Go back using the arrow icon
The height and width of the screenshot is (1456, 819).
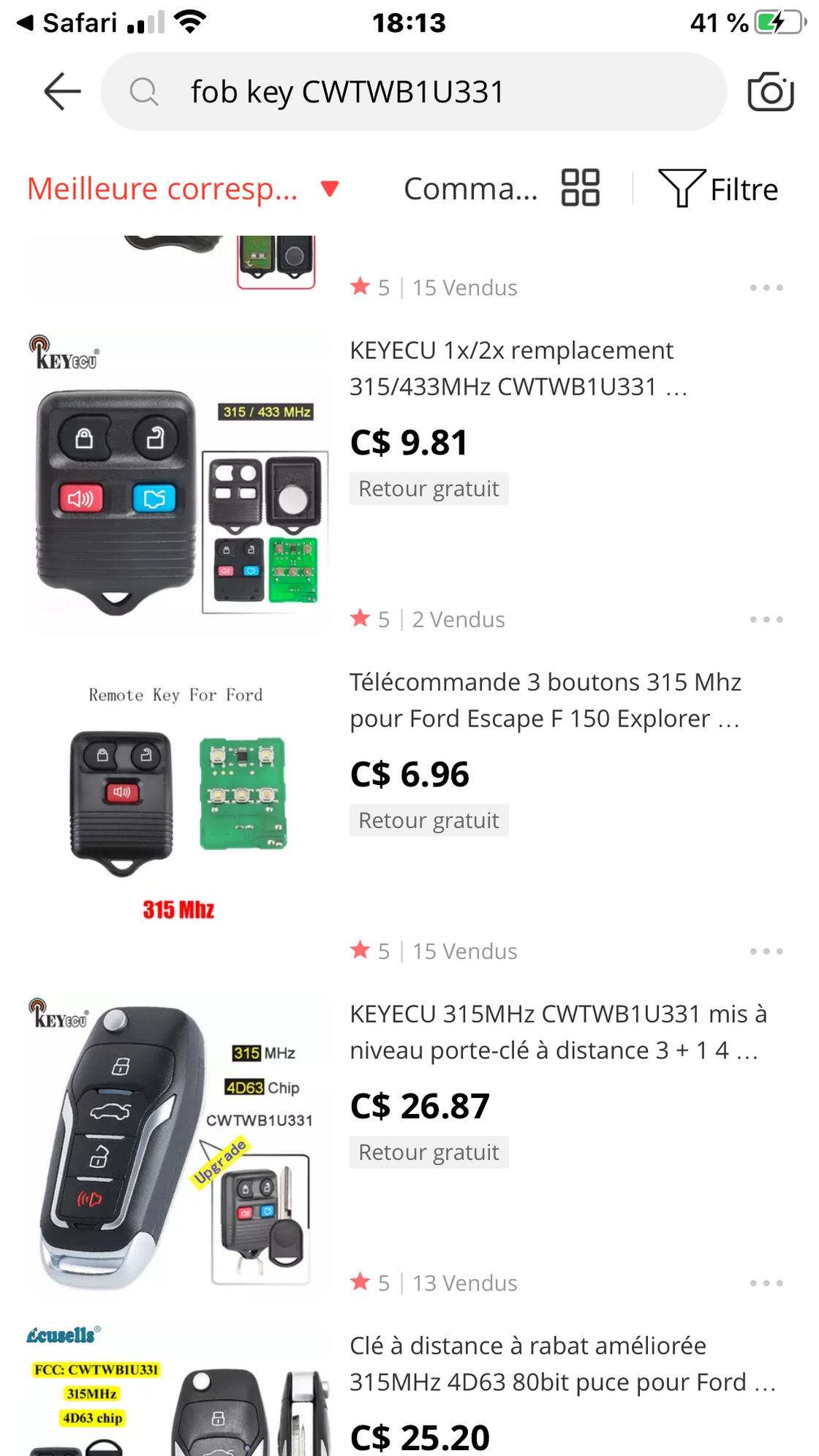point(62,91)
